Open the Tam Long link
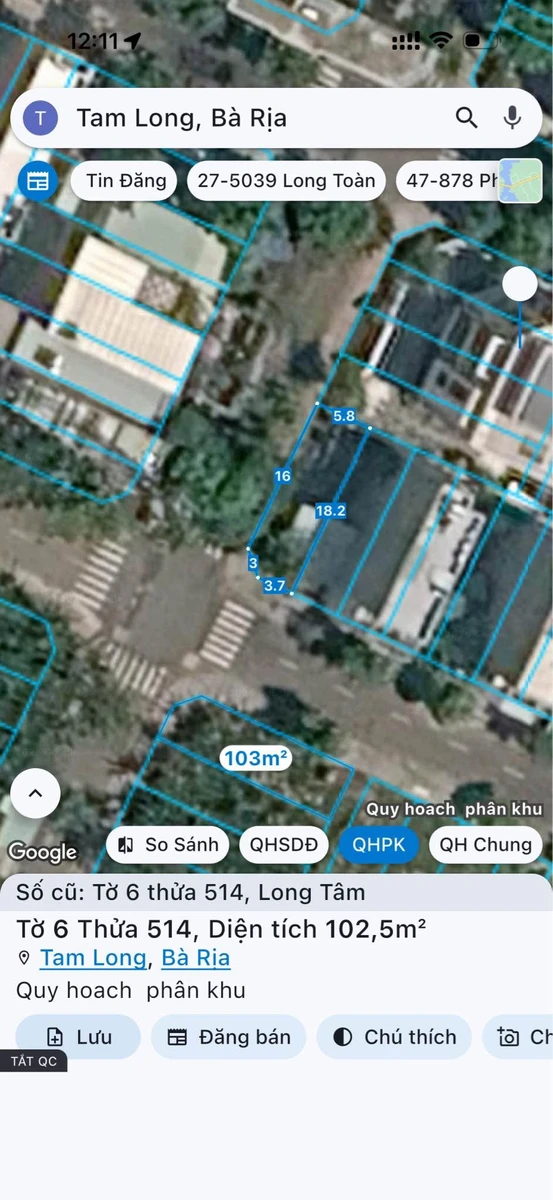The height and width of the screenshot is (1200, 553). pos(93,958)
